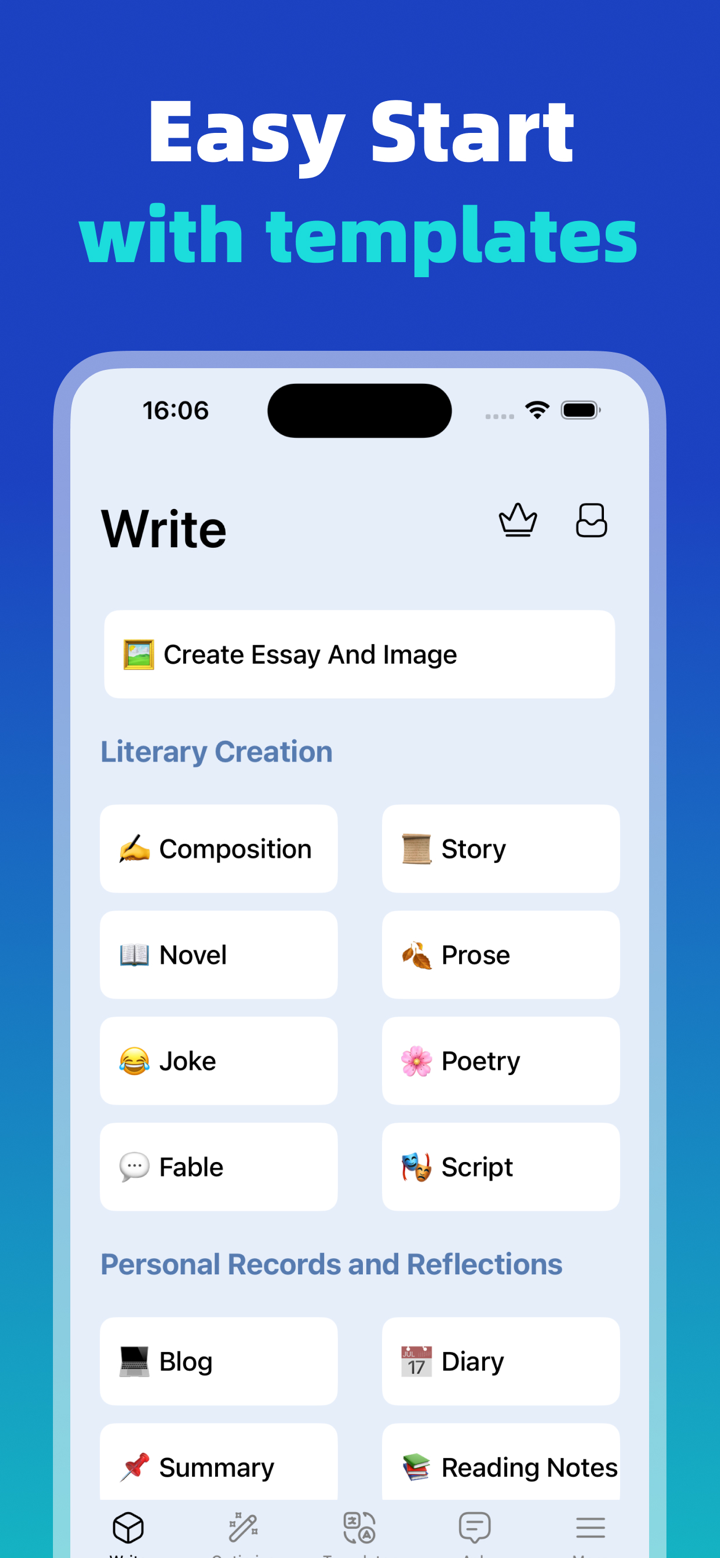
Task: Open the Blog template
Action: tap(218, 1361)
